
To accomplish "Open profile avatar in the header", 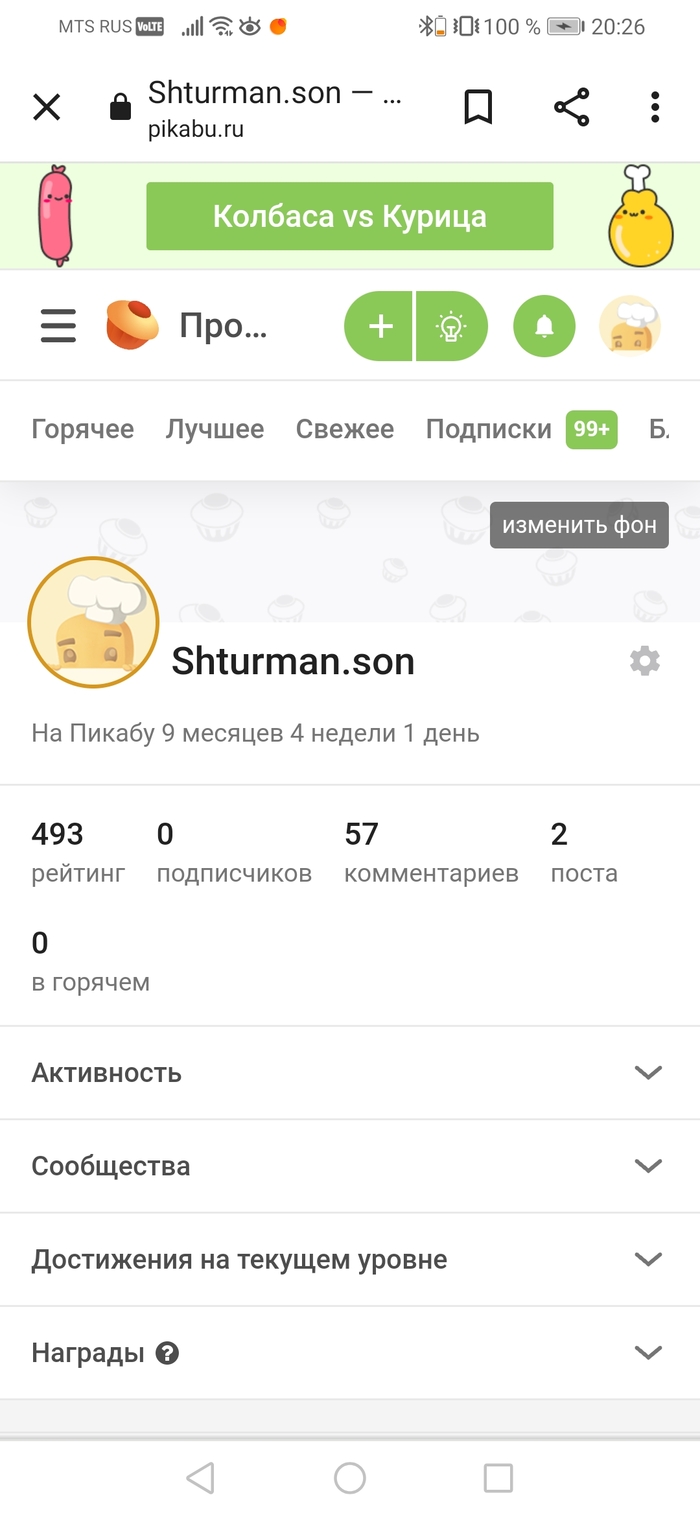I will pos(630,326).
